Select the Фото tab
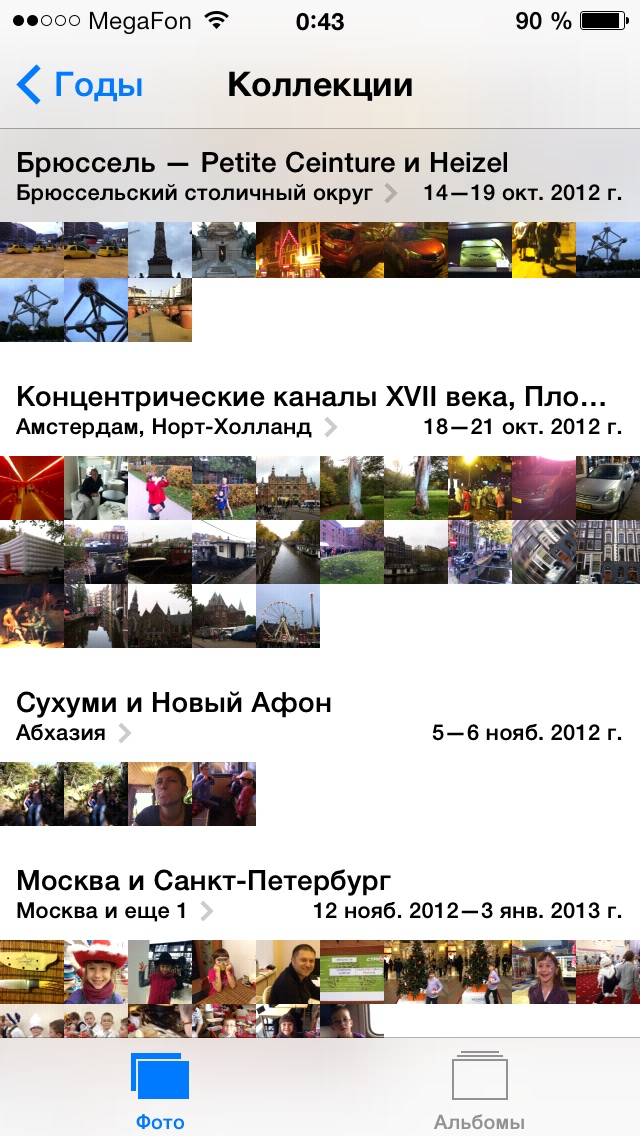640x1136 pixels. point(160,1091)
